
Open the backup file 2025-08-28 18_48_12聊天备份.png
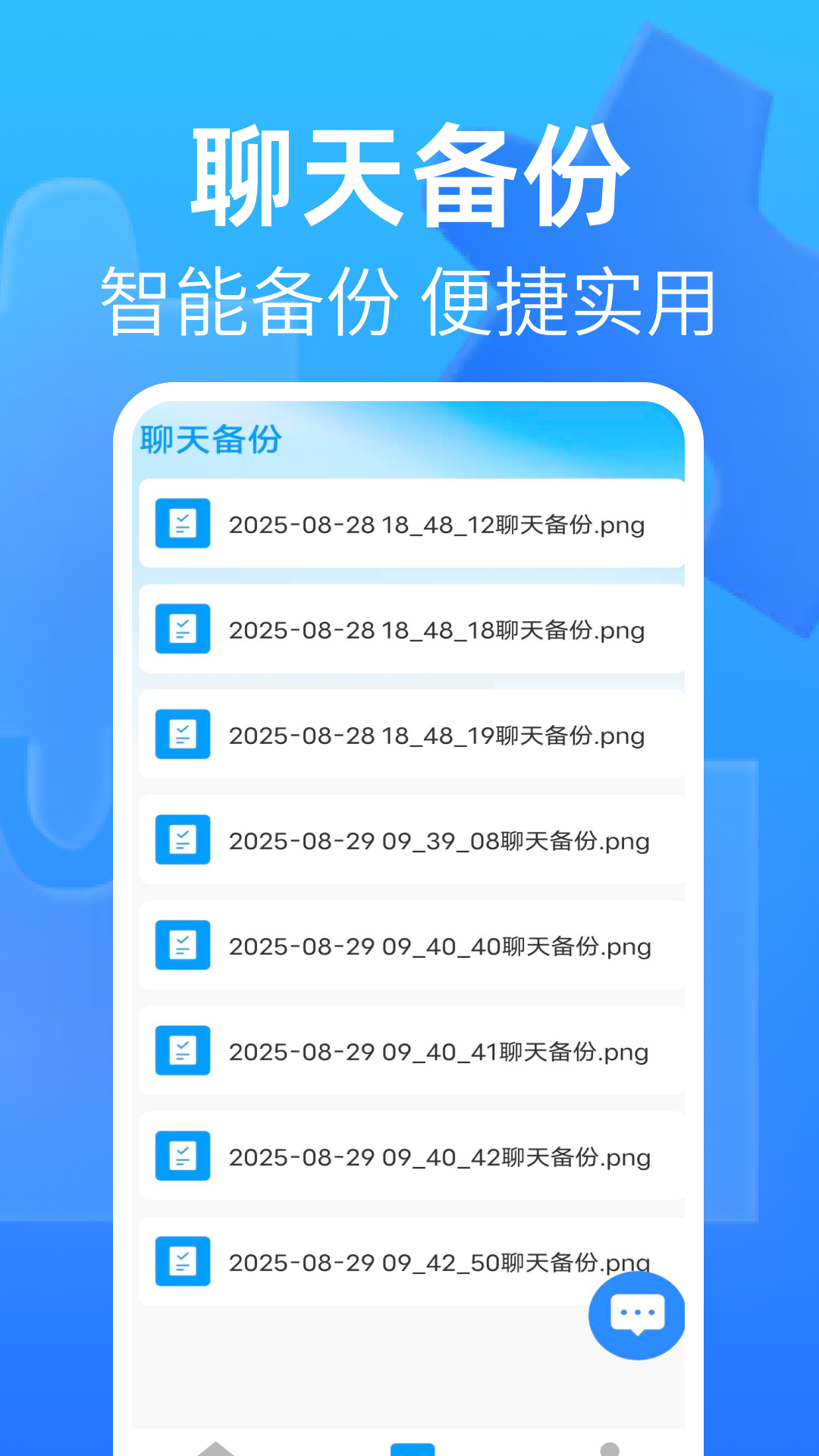pyautogui.click(x=436, y=525)
